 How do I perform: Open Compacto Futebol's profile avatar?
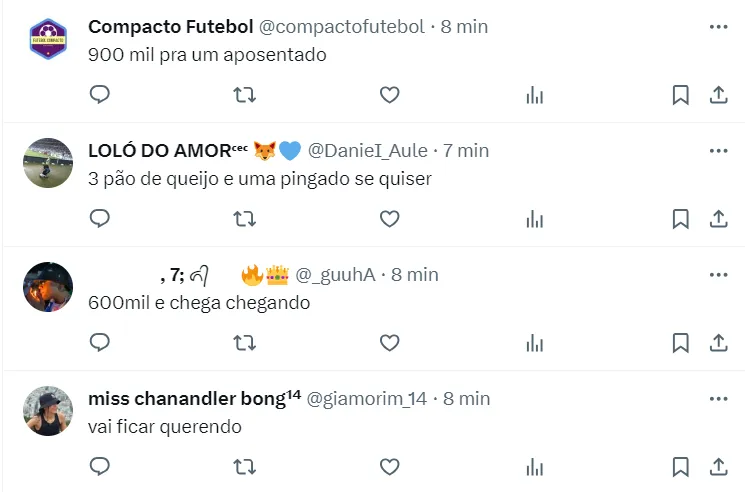48,39
